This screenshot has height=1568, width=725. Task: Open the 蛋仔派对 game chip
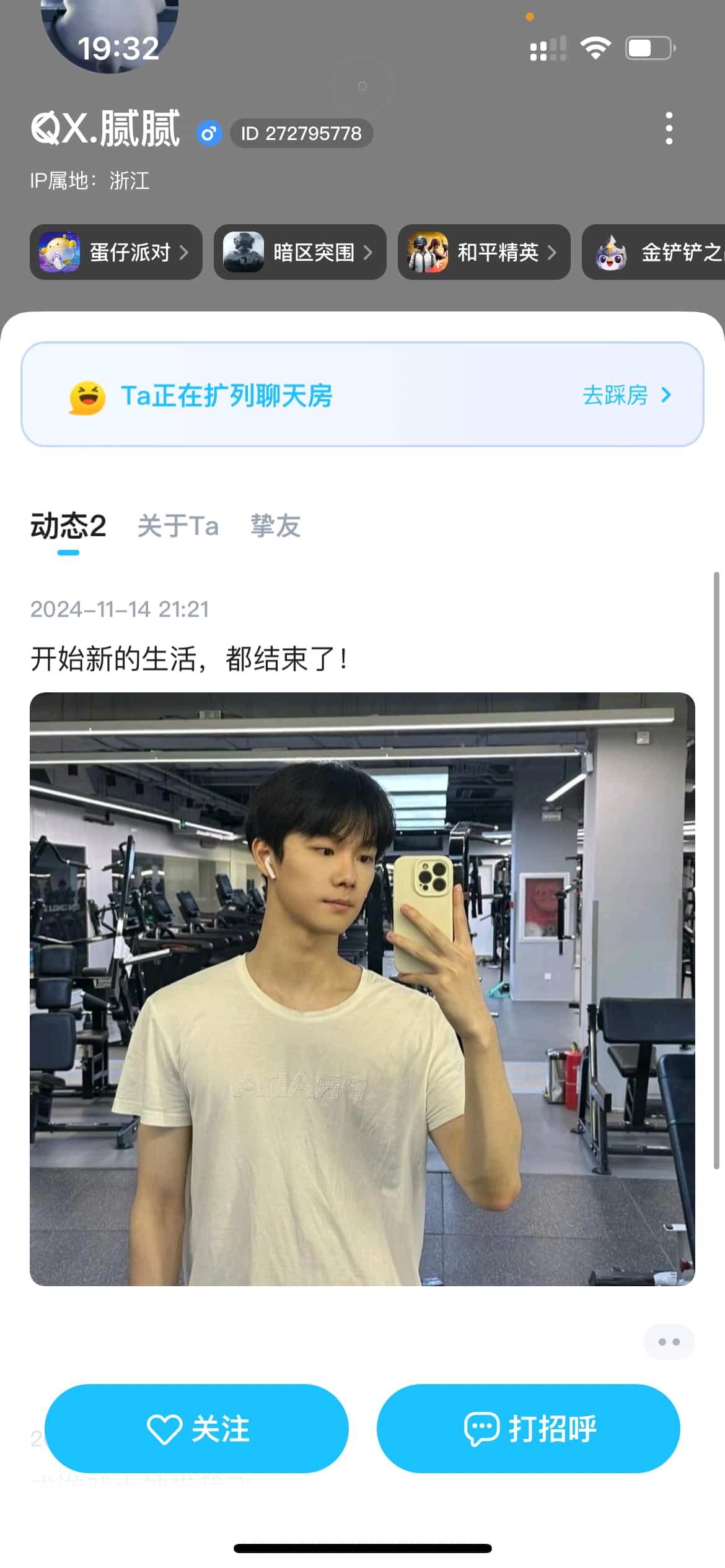tap(116, 252)
